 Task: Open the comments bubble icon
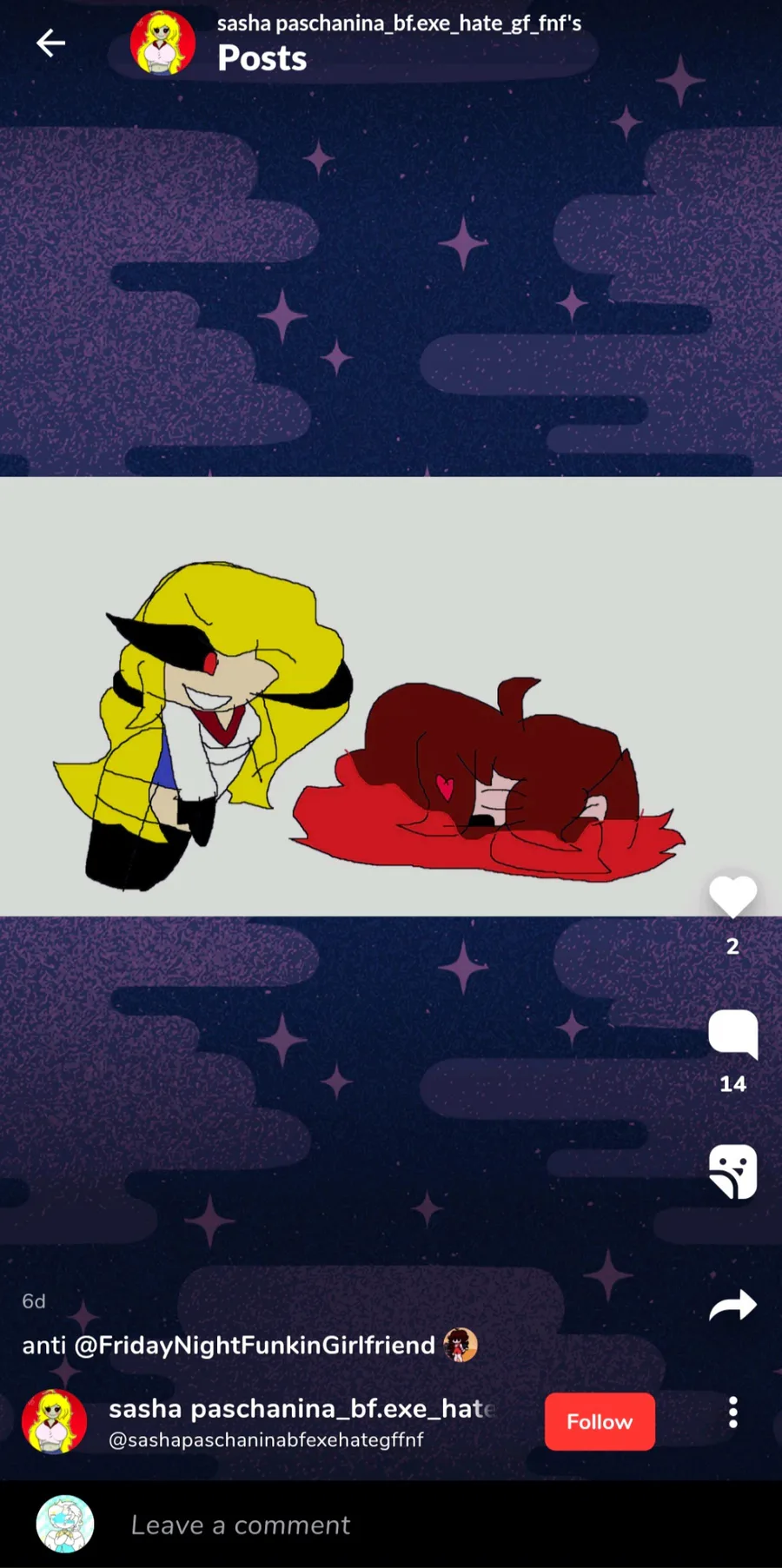click(x=732, y=1034)
